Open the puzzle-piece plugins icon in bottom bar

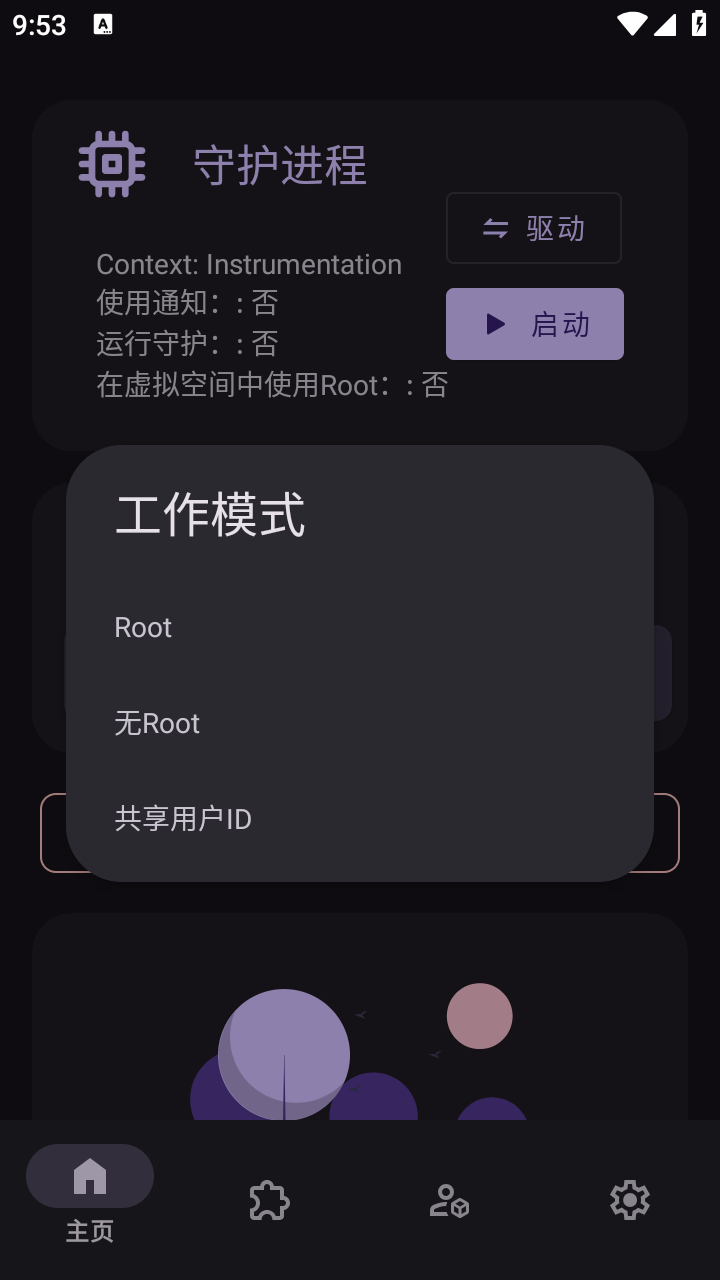point(269,1202)
